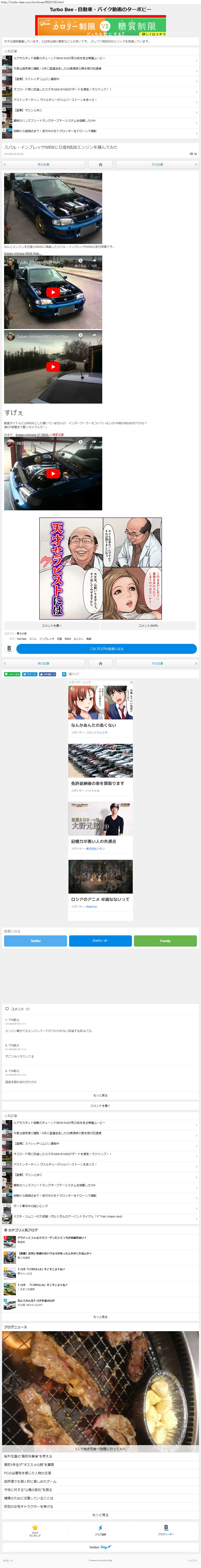View the コメント(50件) comments
Image resolution: width=201 pixels, height=1568 pixels.
[148, 625]
